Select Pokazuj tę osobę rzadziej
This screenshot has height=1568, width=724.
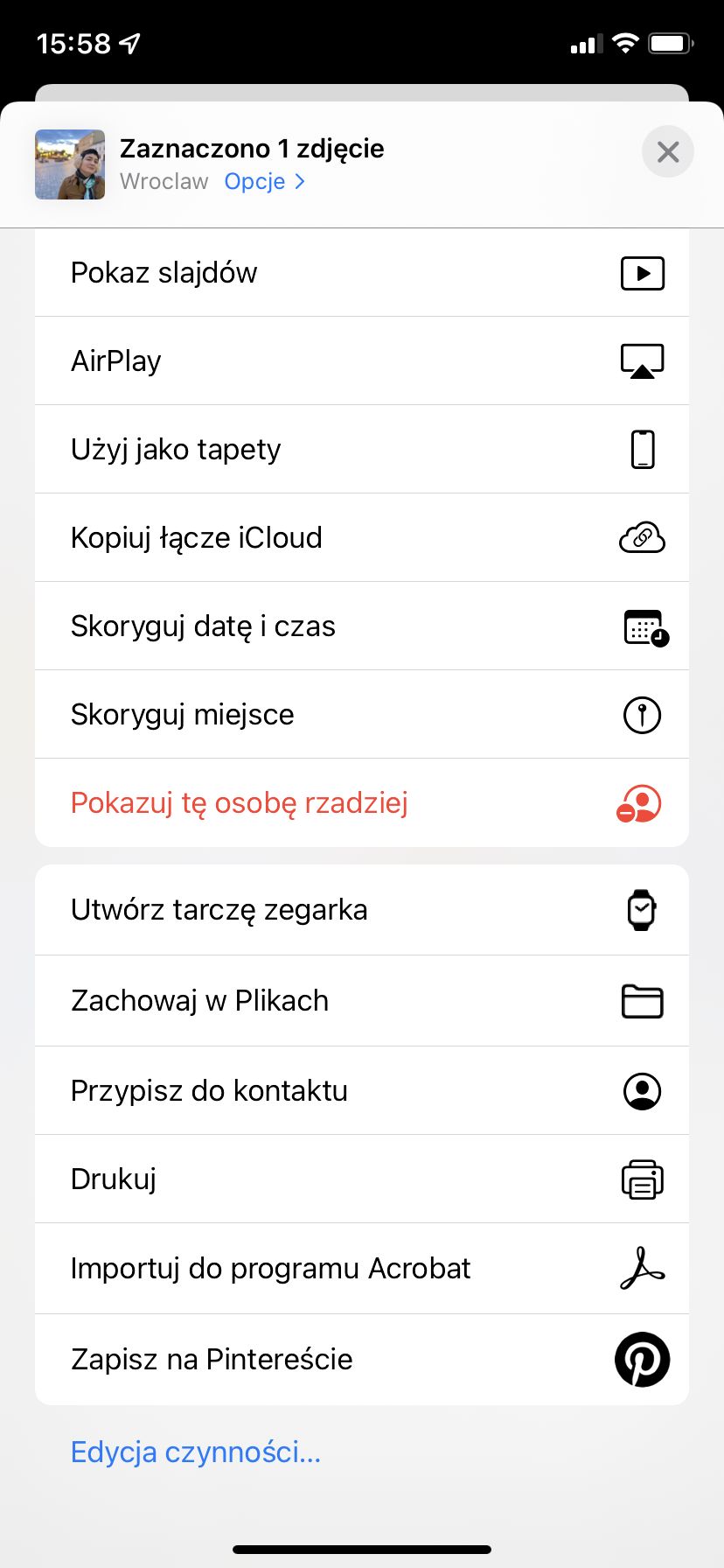click(x=362, y=803)
